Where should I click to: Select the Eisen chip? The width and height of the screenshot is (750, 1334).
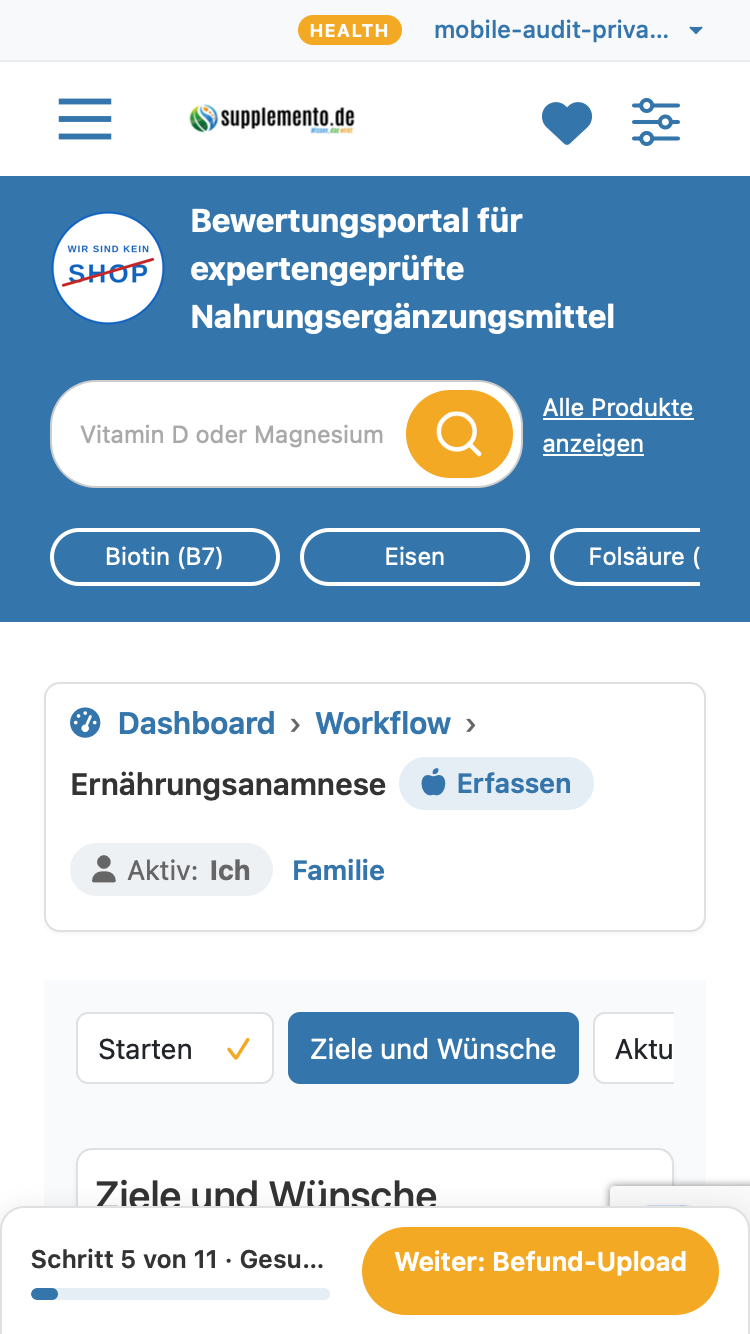click(415, 557)
